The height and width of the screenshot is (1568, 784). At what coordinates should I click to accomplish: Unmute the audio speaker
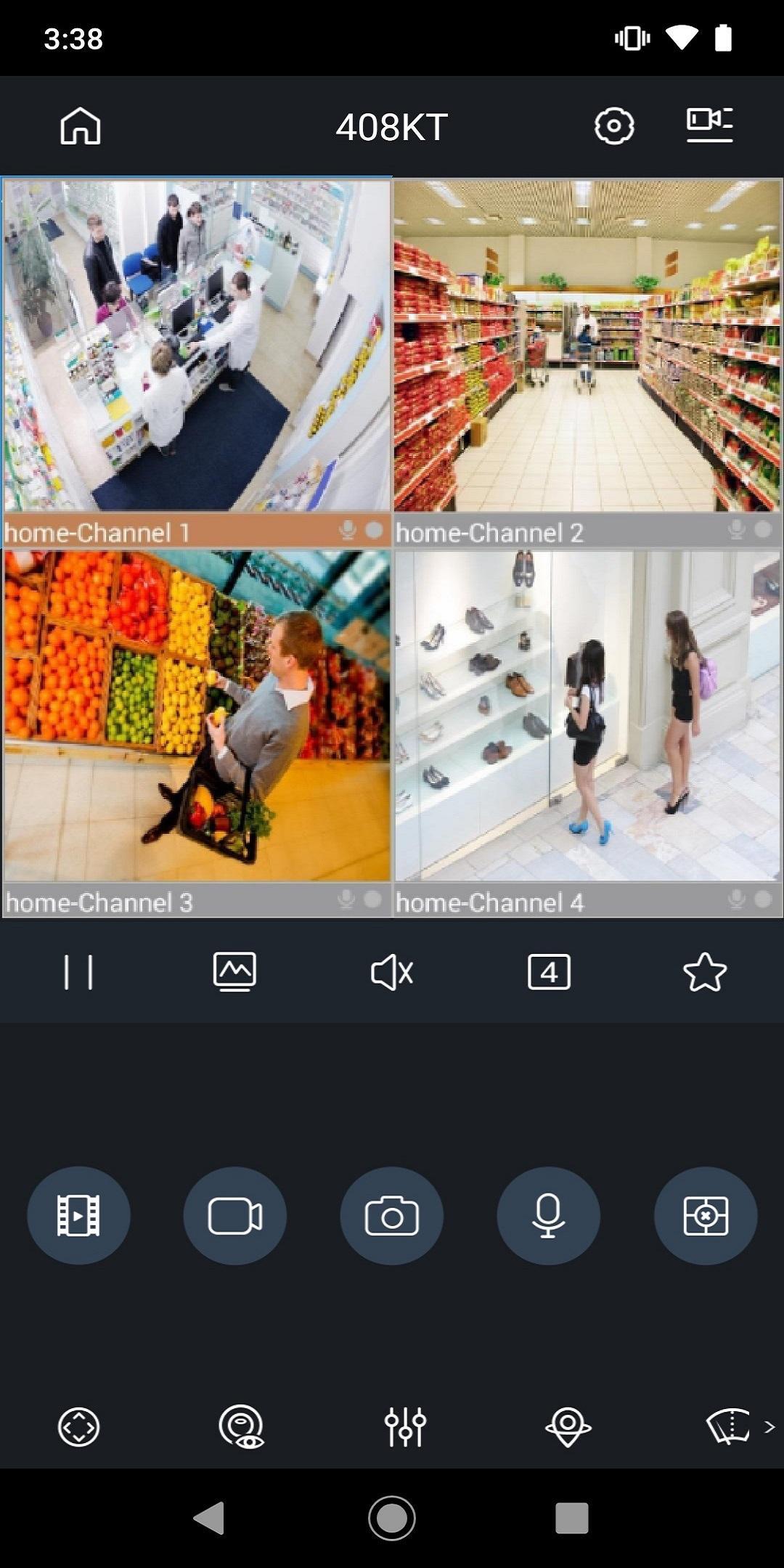click(392, 972)
